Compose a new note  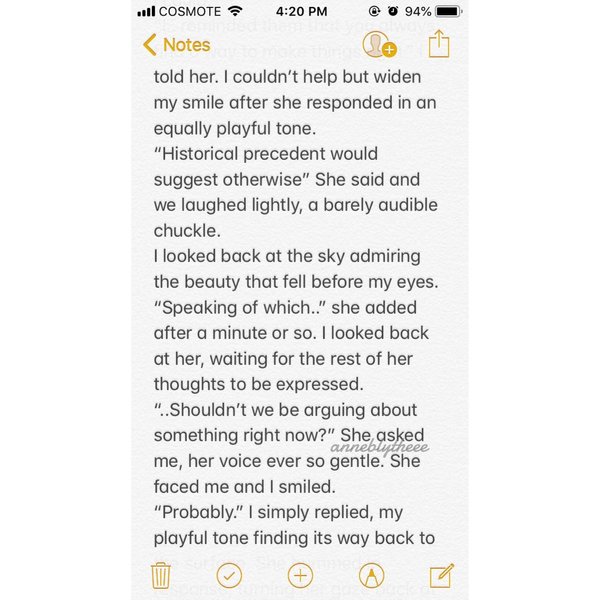pyautogui.click(x=441, y=575)
